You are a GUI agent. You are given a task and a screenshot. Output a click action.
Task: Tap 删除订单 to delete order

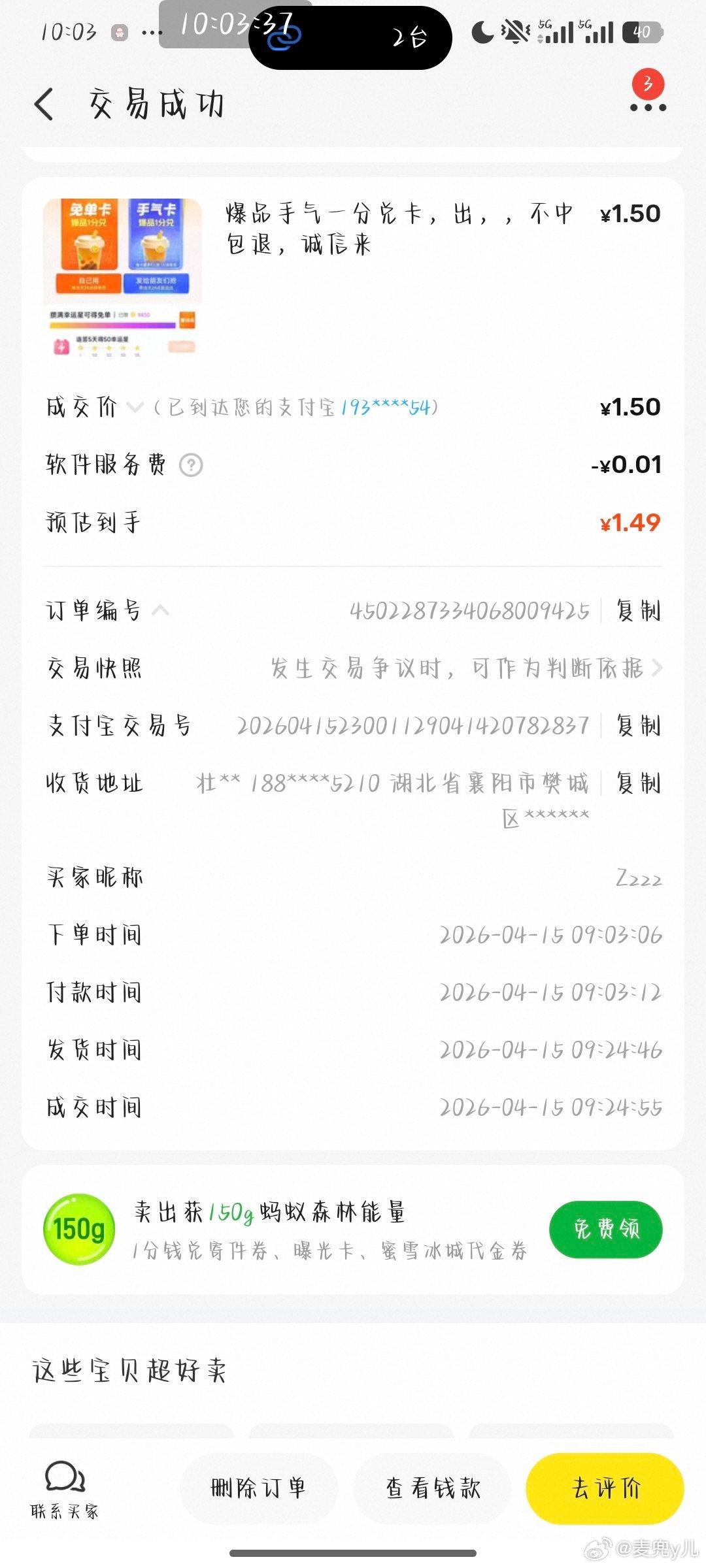point(258,1489)
